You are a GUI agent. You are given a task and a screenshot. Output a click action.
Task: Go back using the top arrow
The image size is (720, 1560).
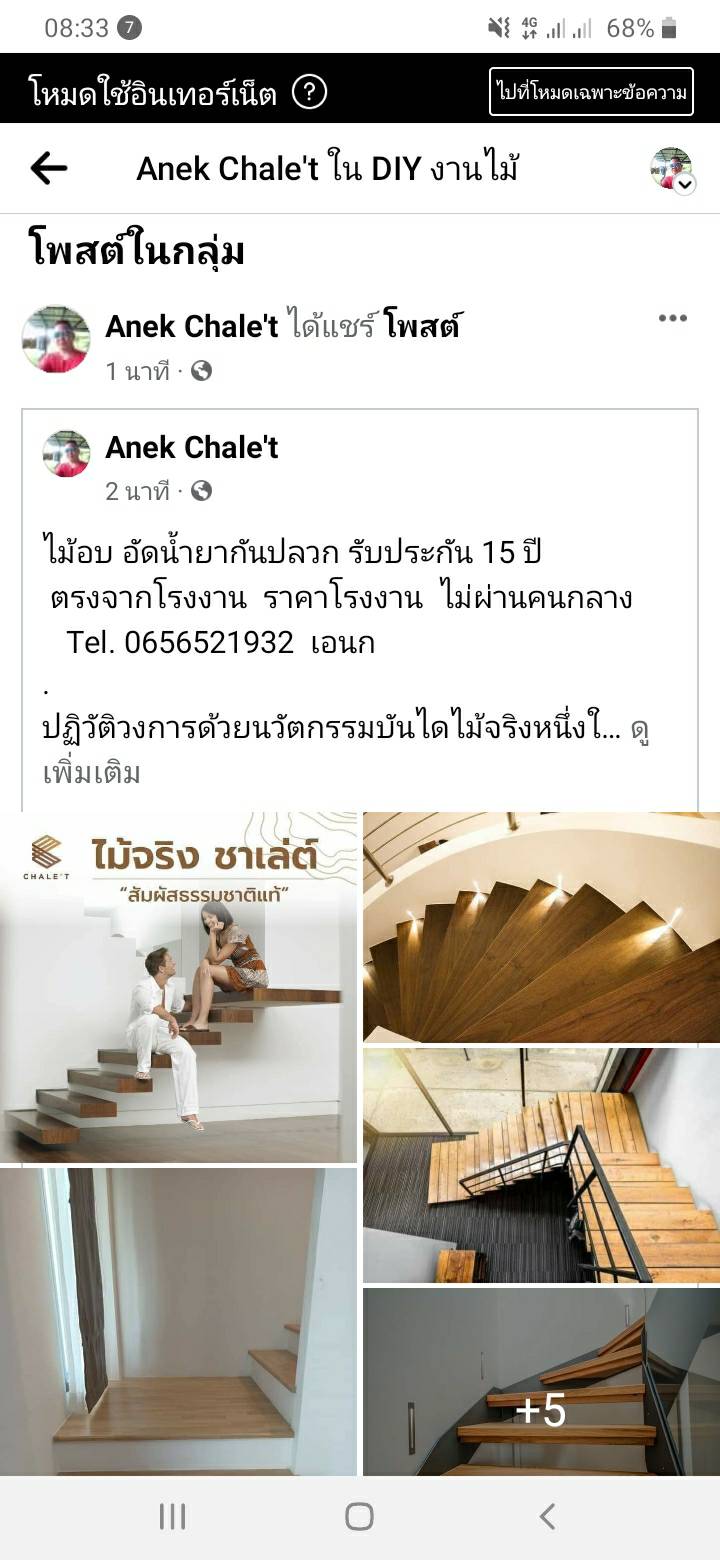point(48,169)
